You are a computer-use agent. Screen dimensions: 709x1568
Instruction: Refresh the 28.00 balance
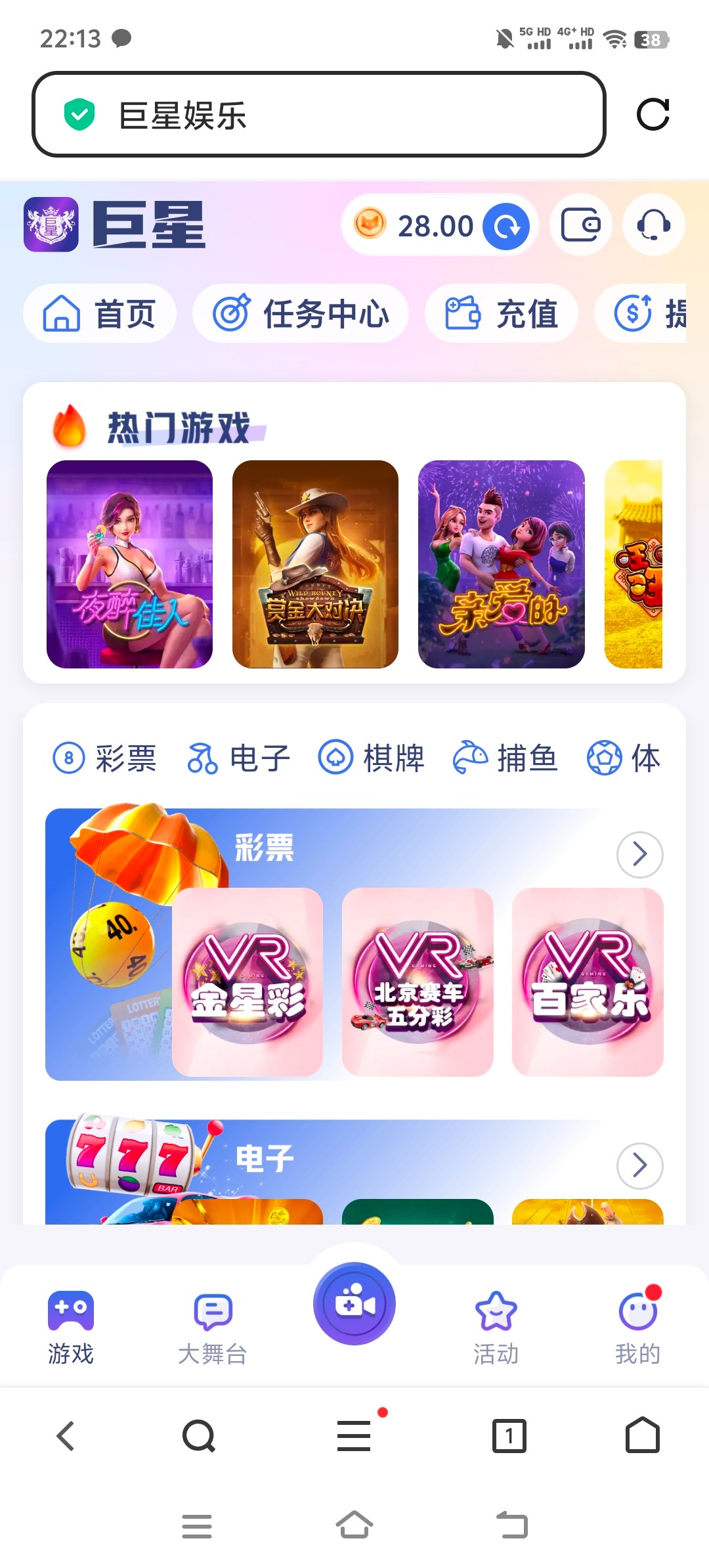(506, 226)
